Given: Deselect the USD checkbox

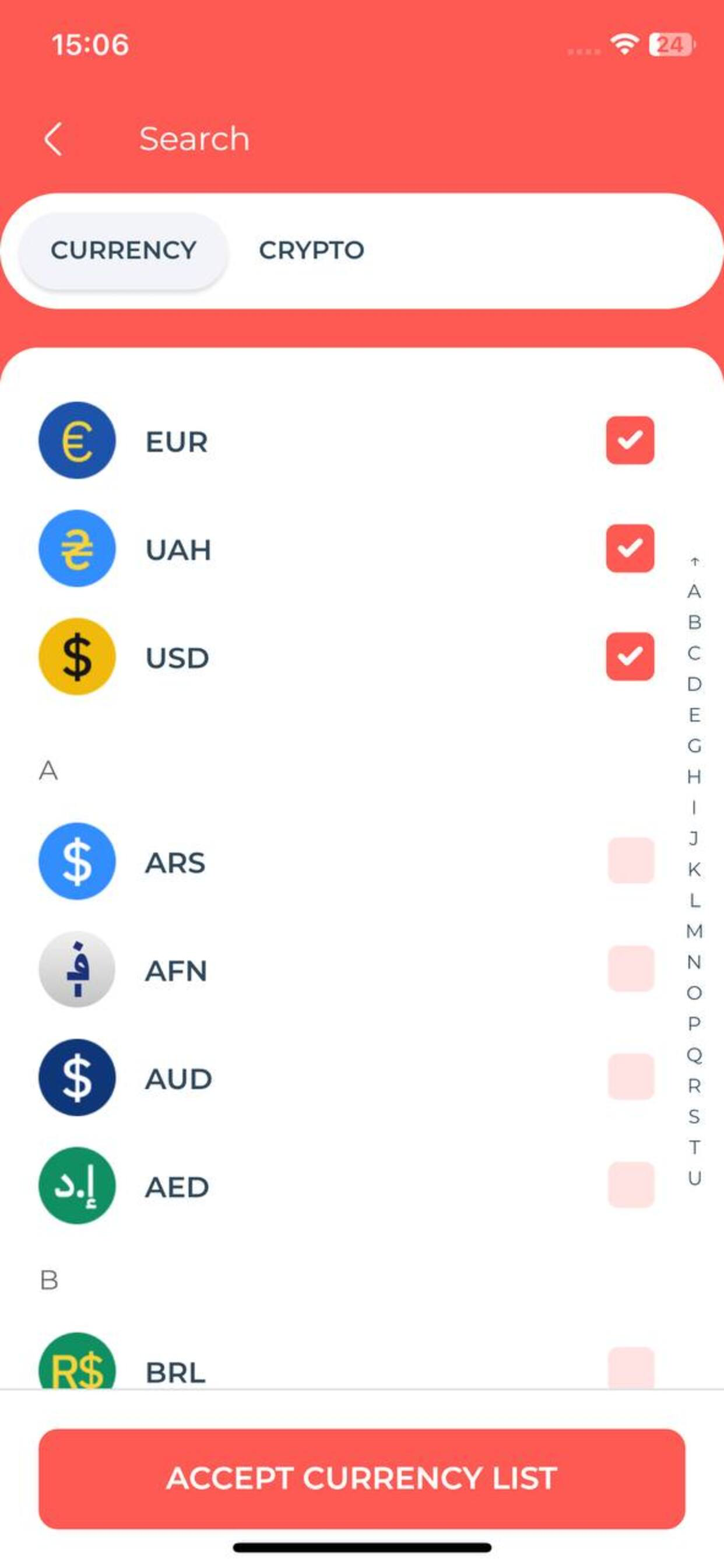Looking at the screenshot, I should pos(630,656).
